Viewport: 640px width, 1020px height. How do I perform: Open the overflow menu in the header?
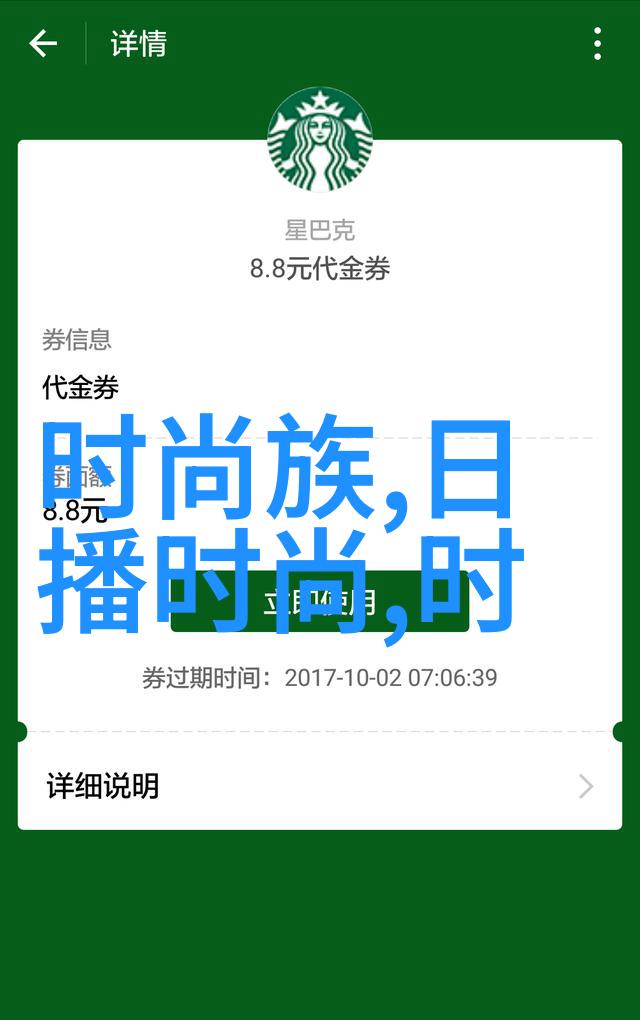597,44
